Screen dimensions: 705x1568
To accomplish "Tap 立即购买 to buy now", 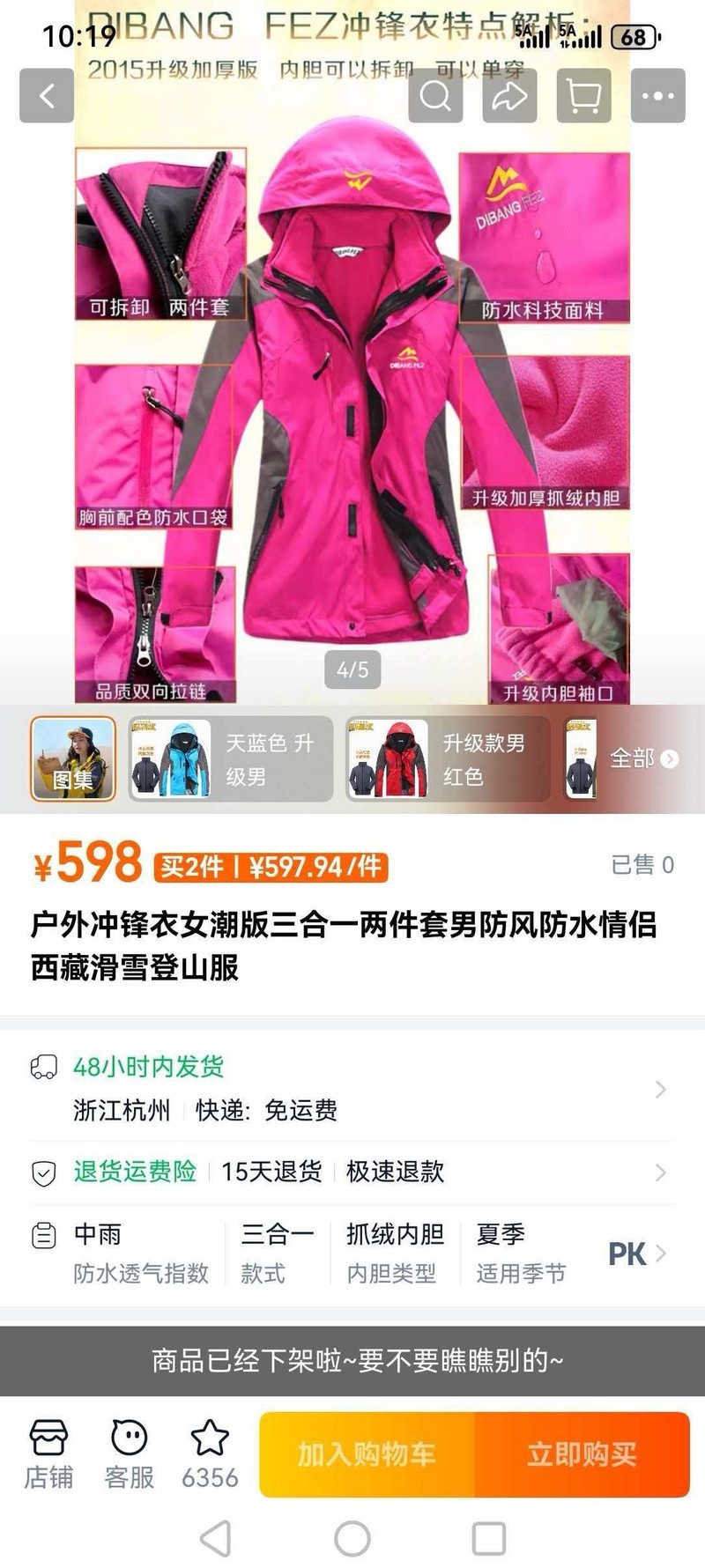I will (583, 1454).
